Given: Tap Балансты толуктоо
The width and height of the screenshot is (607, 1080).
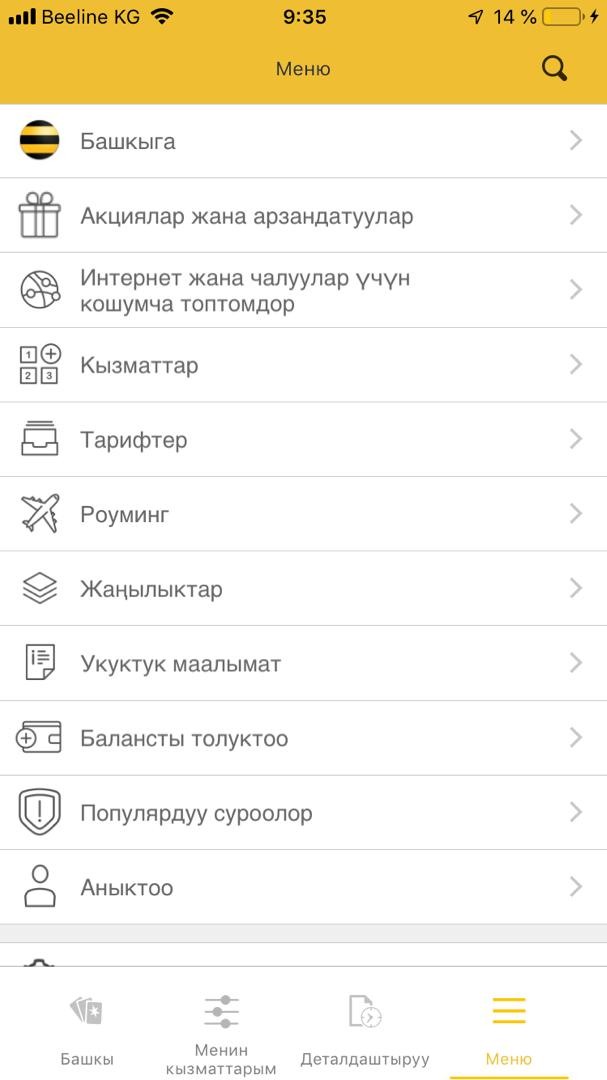Looking at the screenshot, I should pyautogui.click(x=303, y=738).
